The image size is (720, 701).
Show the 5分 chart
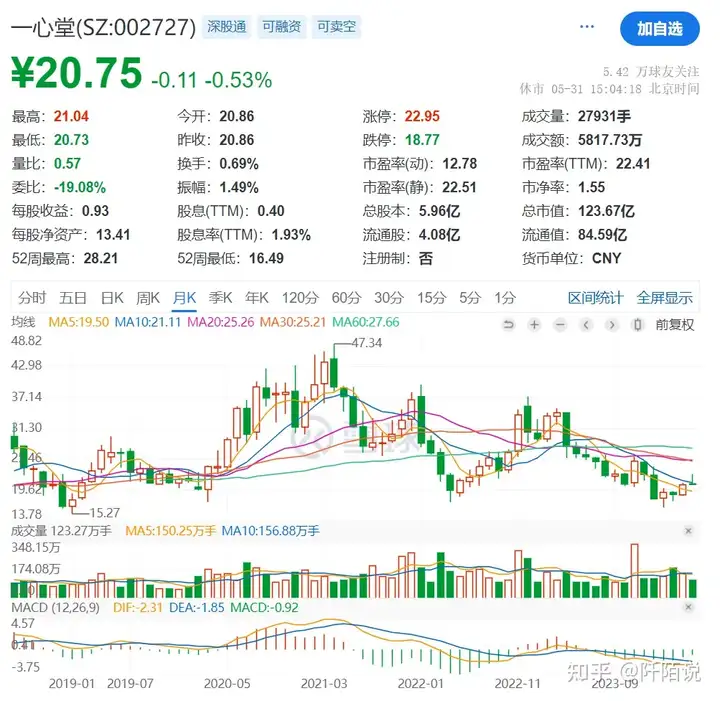click(x=470, y=297)
